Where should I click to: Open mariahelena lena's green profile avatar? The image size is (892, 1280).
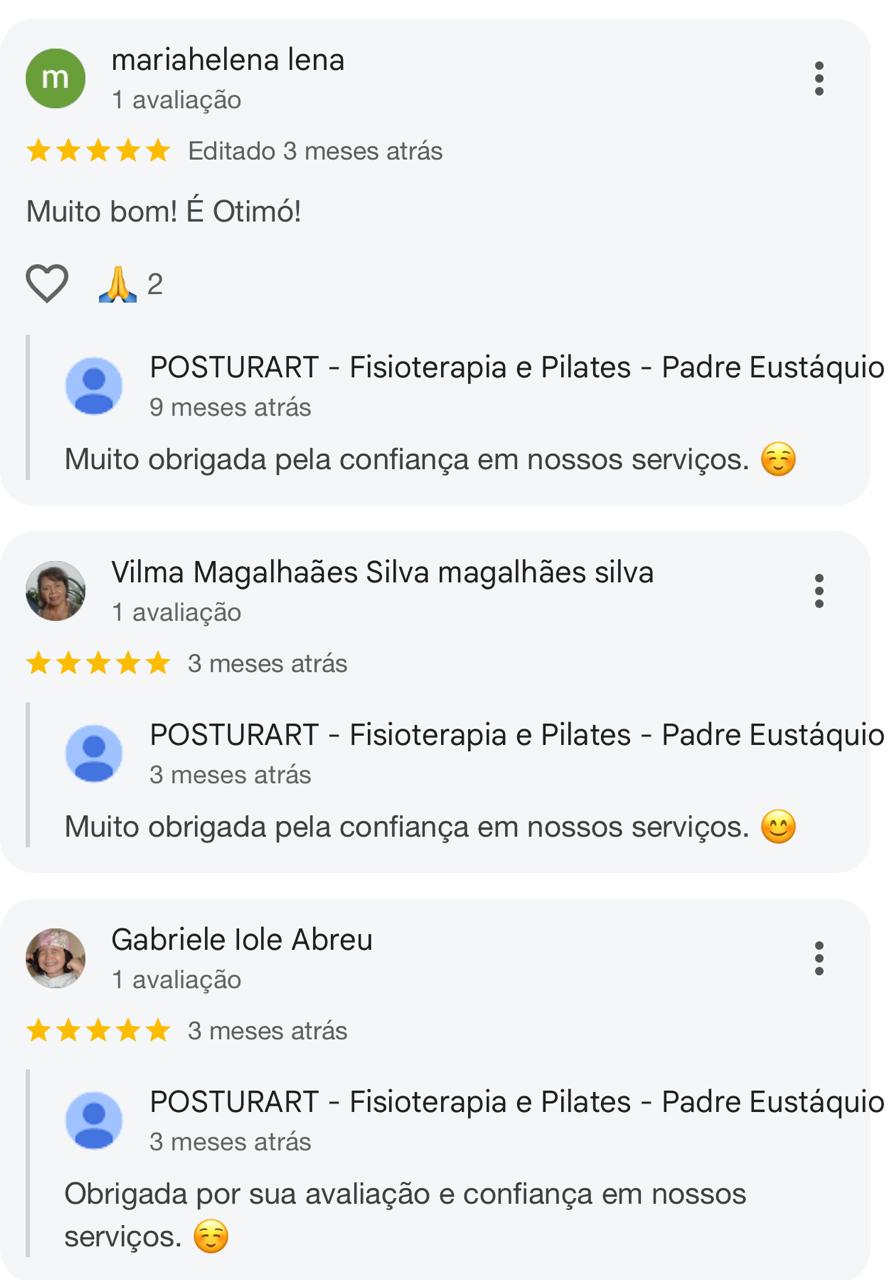point(56,78)
